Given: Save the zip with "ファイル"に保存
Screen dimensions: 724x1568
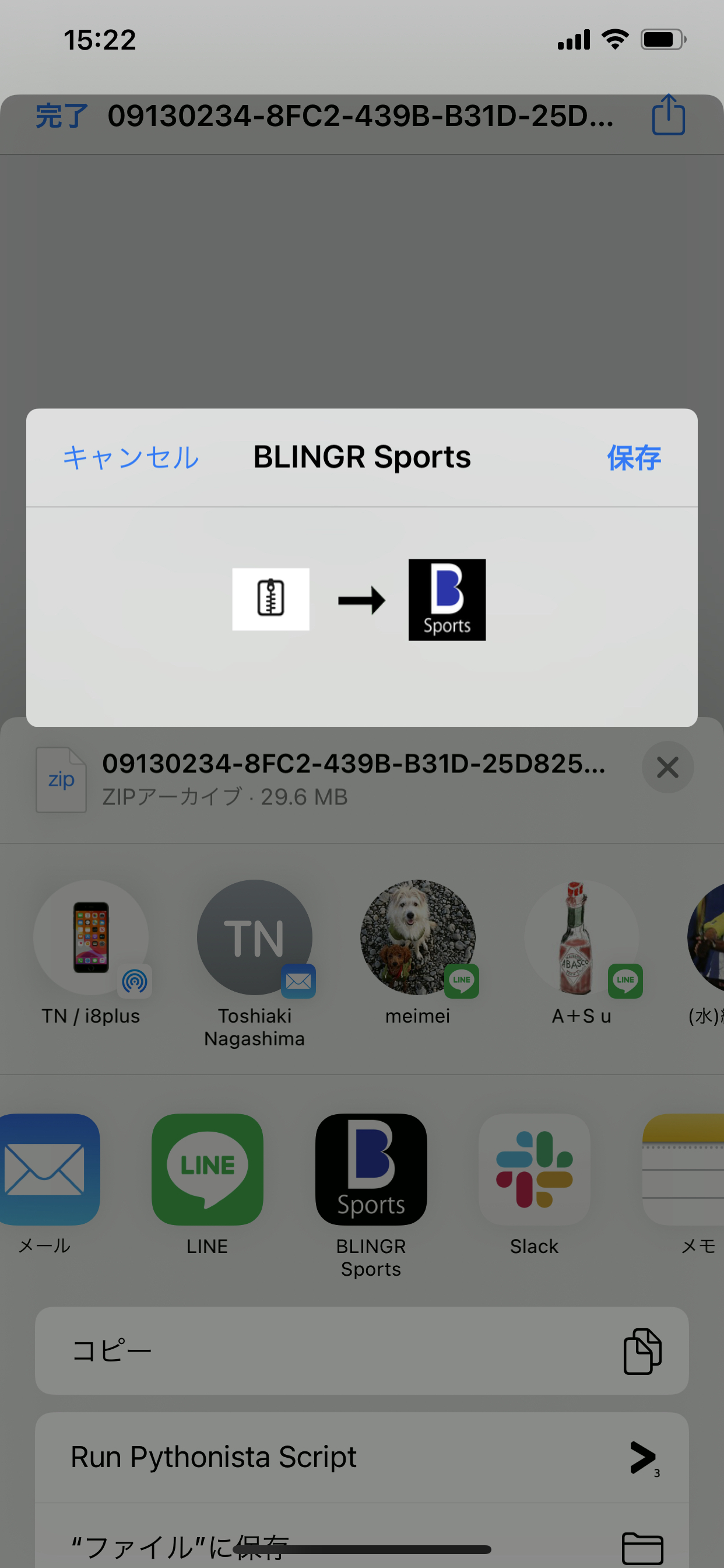Looking at the screenshot, I should (361, 1543).
